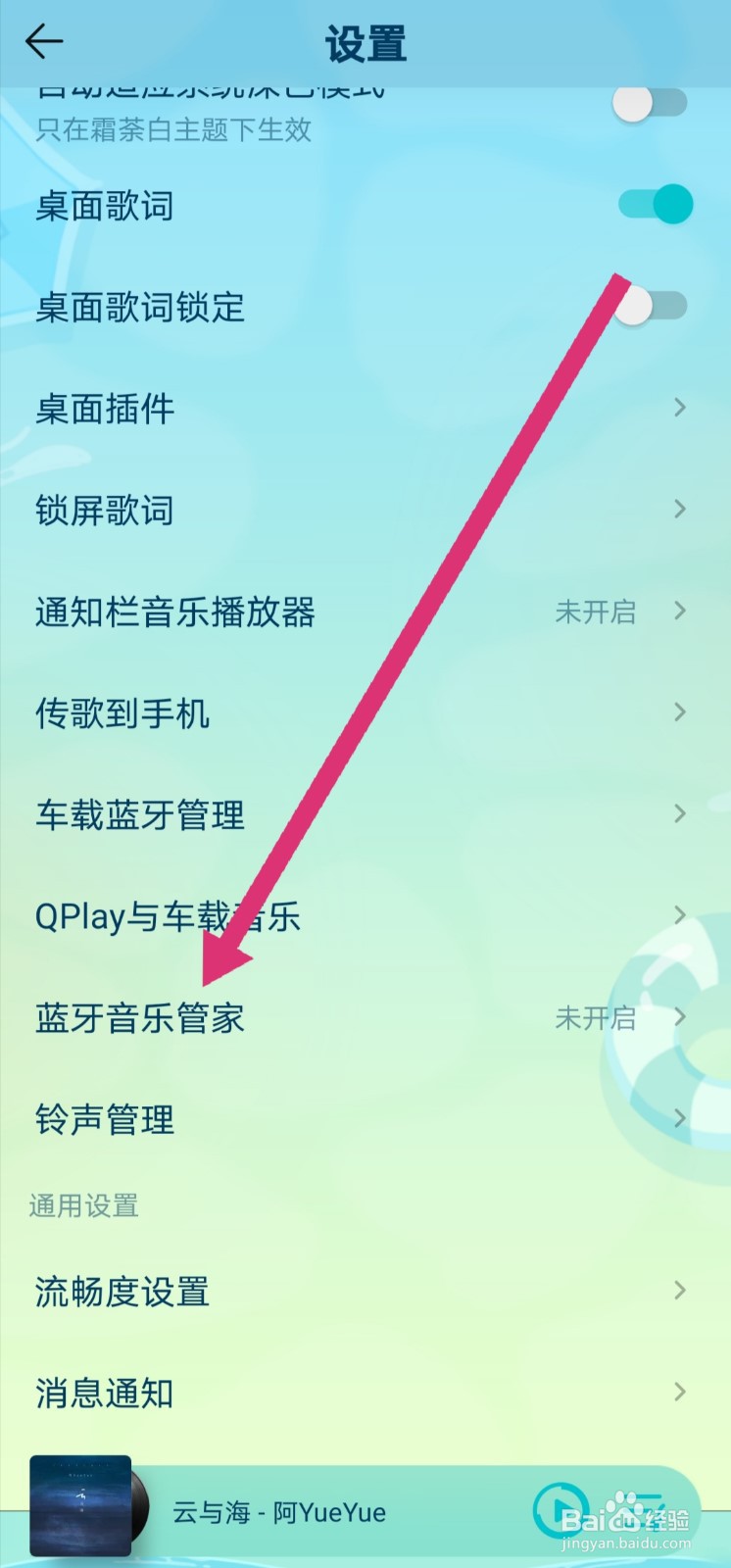Toggle 自动适应系统深色模式 on
The image size is (731, 1568).
point(650,102)
